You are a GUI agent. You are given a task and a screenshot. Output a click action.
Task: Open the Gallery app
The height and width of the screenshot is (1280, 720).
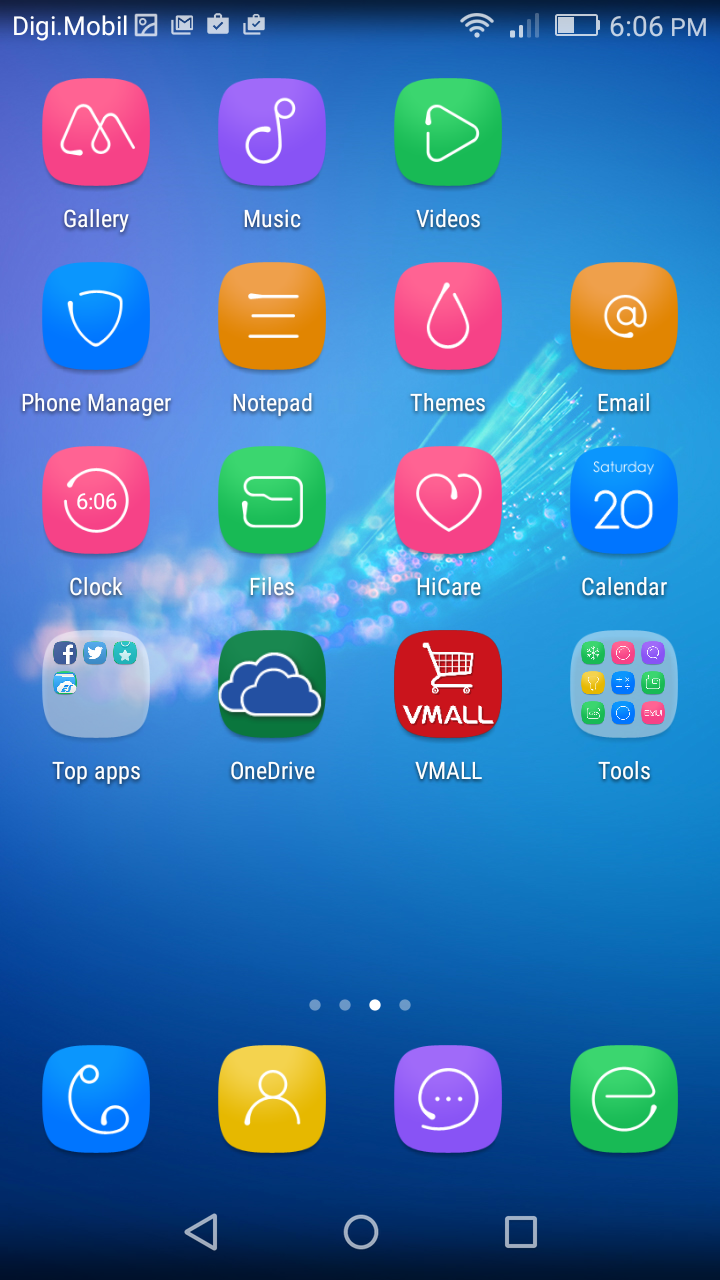point(96,132)
